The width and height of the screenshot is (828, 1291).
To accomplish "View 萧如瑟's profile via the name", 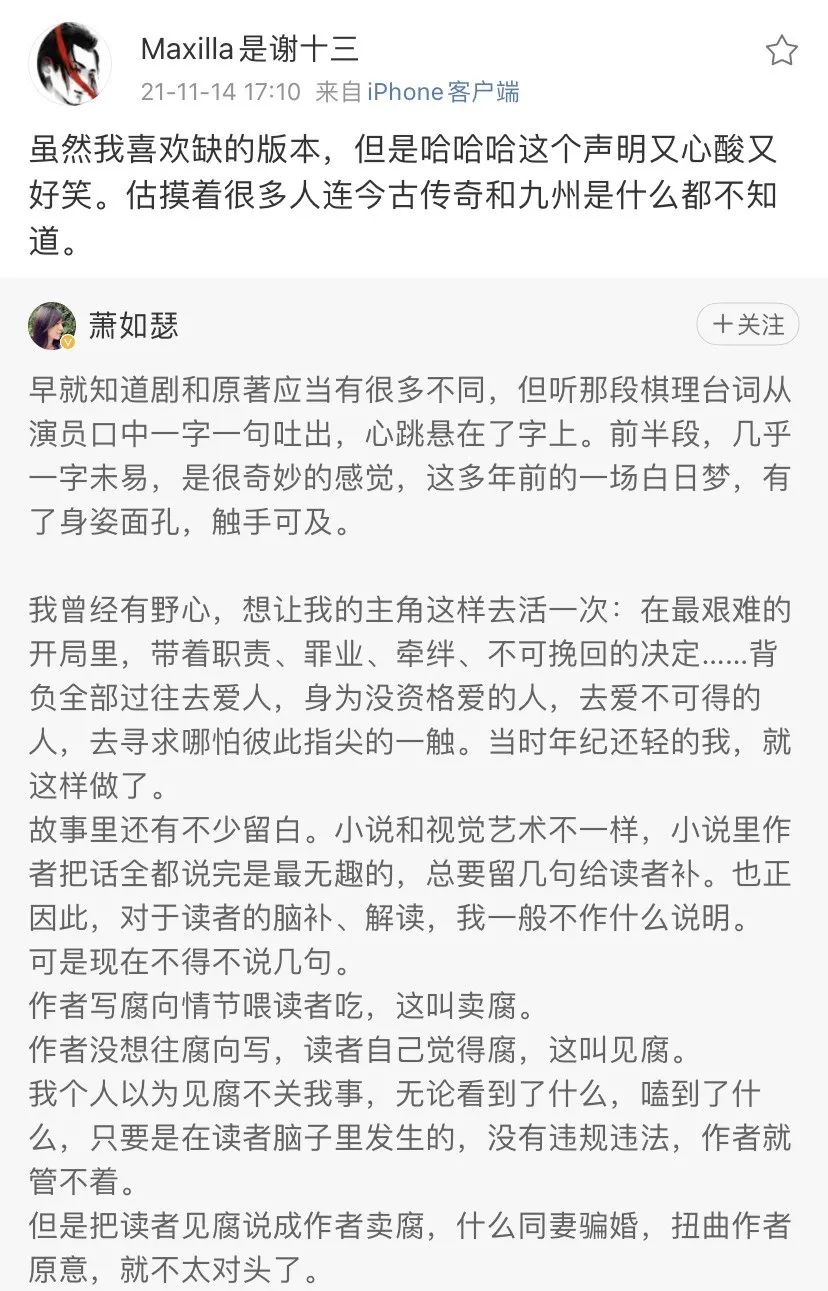I will (134, 325).
